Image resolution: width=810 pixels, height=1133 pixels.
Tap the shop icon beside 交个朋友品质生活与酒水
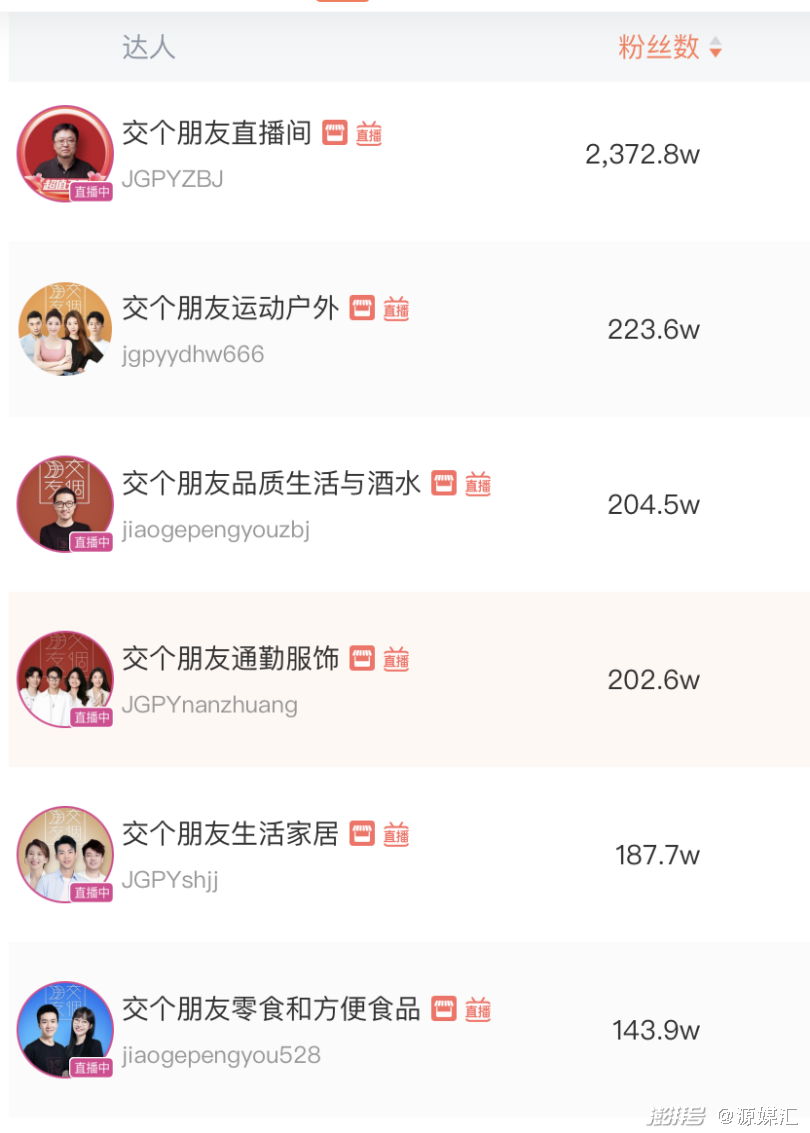[x=444, y=484]
